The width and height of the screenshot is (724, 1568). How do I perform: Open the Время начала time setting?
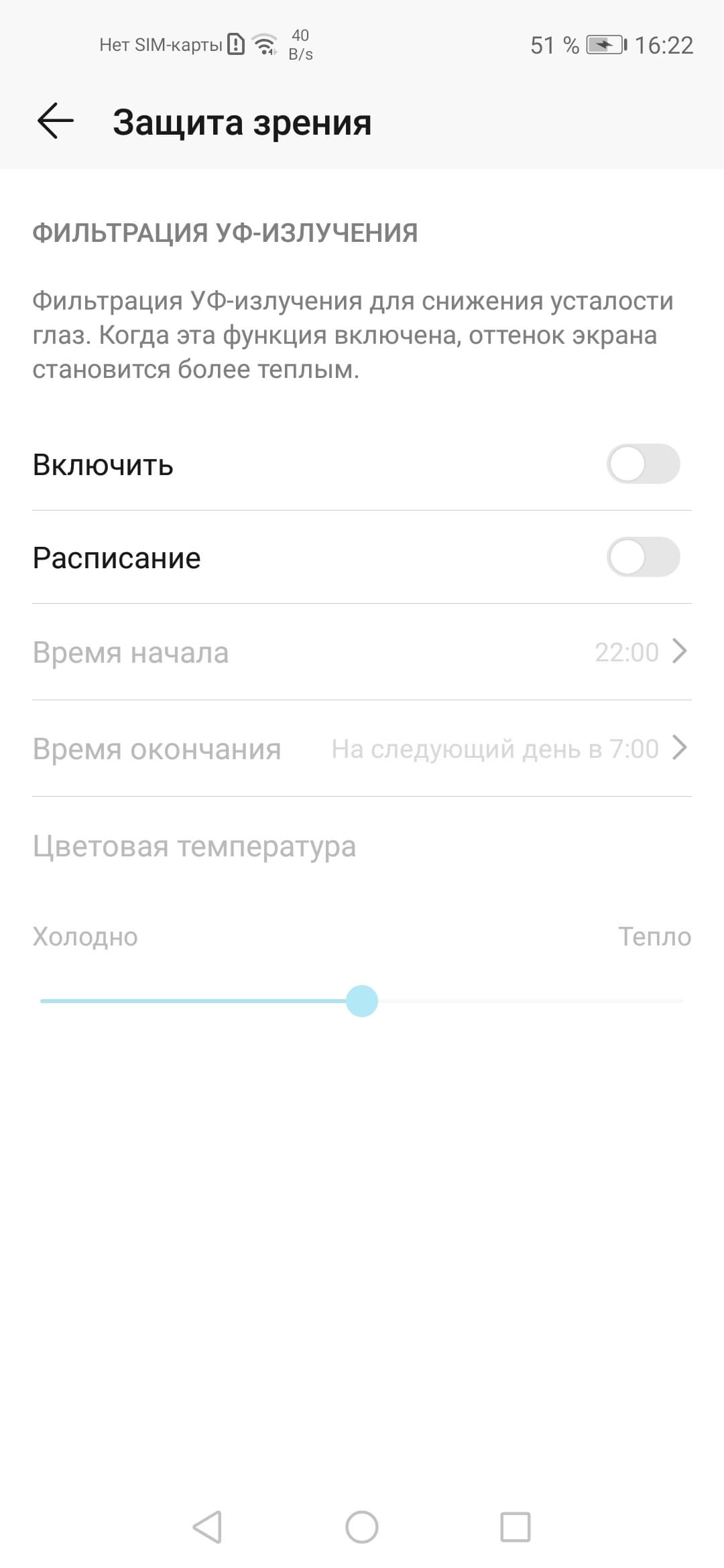pos(362,652)
